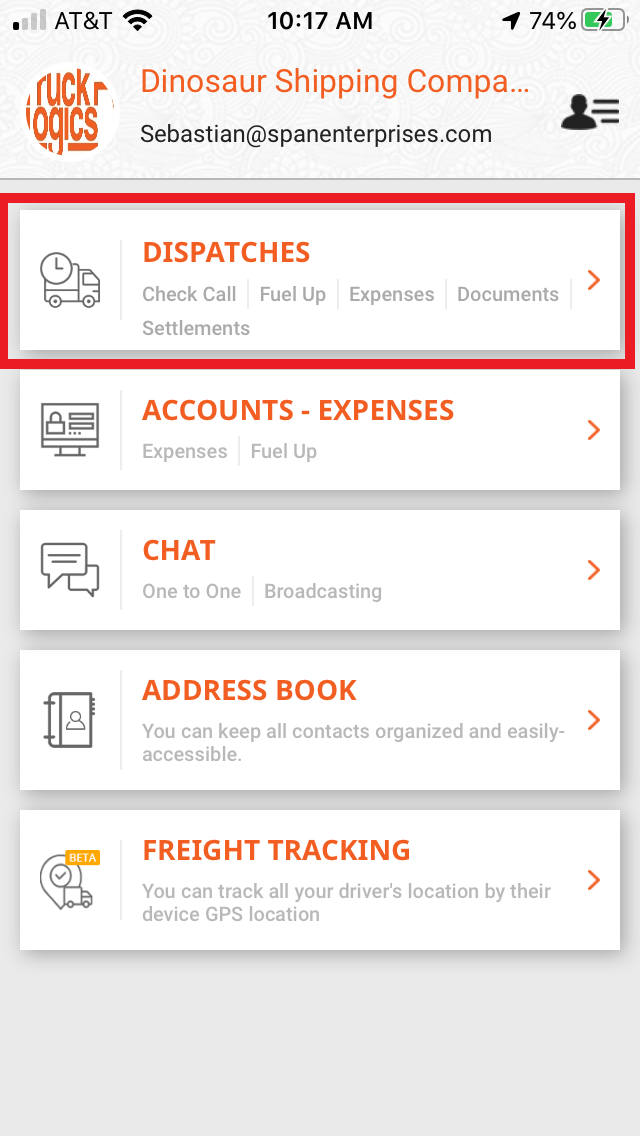The height and width of the screenshot is (1136, 640).
Task: Open the Address Book card
Action: tap(320, 720)
